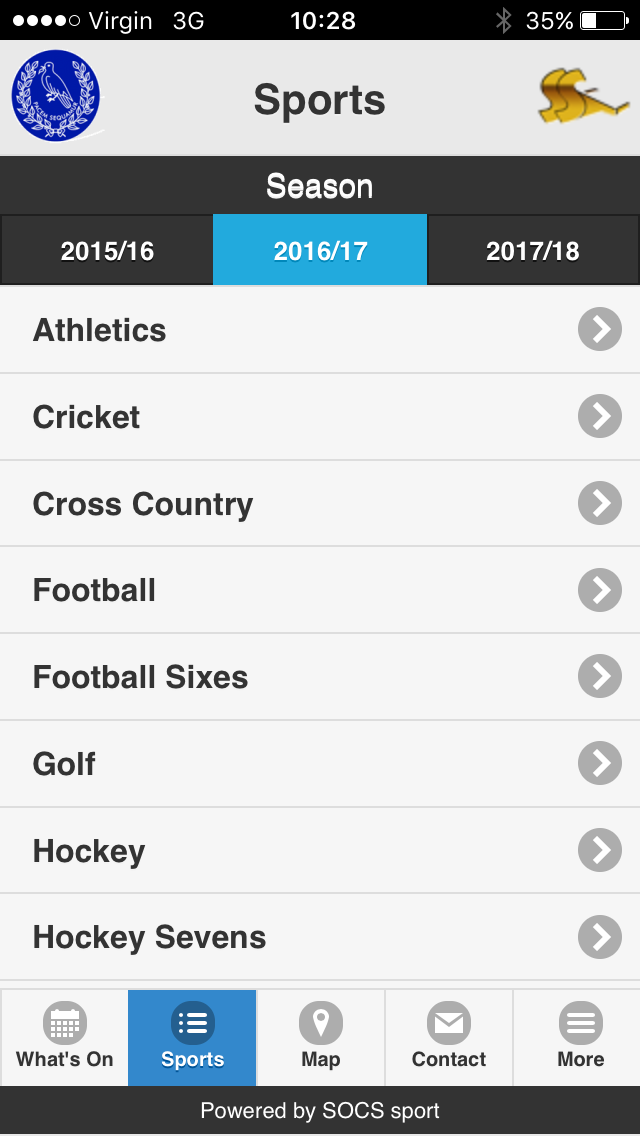
Task: View Cross Country
Action: 320,504
